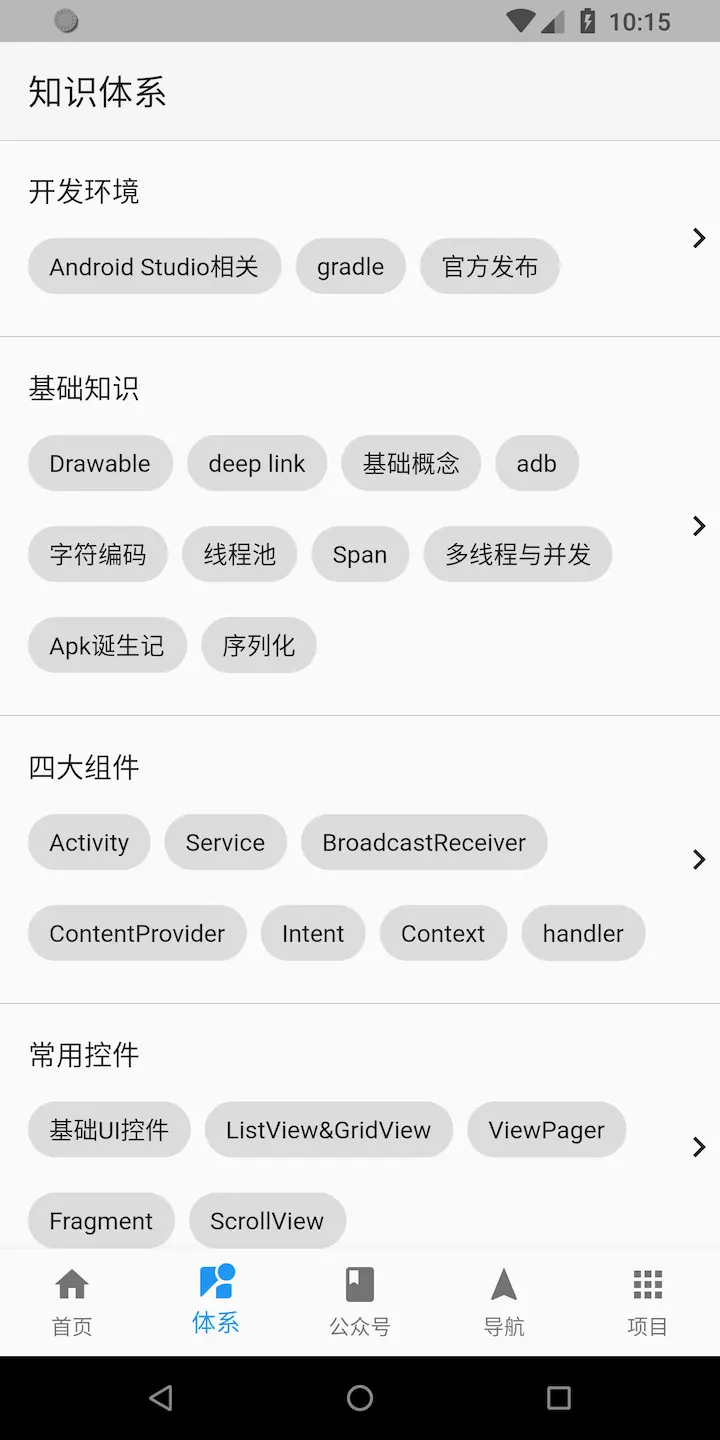Choose the Drawable chip
720x1440 pixels.
[x=100, y=464]
